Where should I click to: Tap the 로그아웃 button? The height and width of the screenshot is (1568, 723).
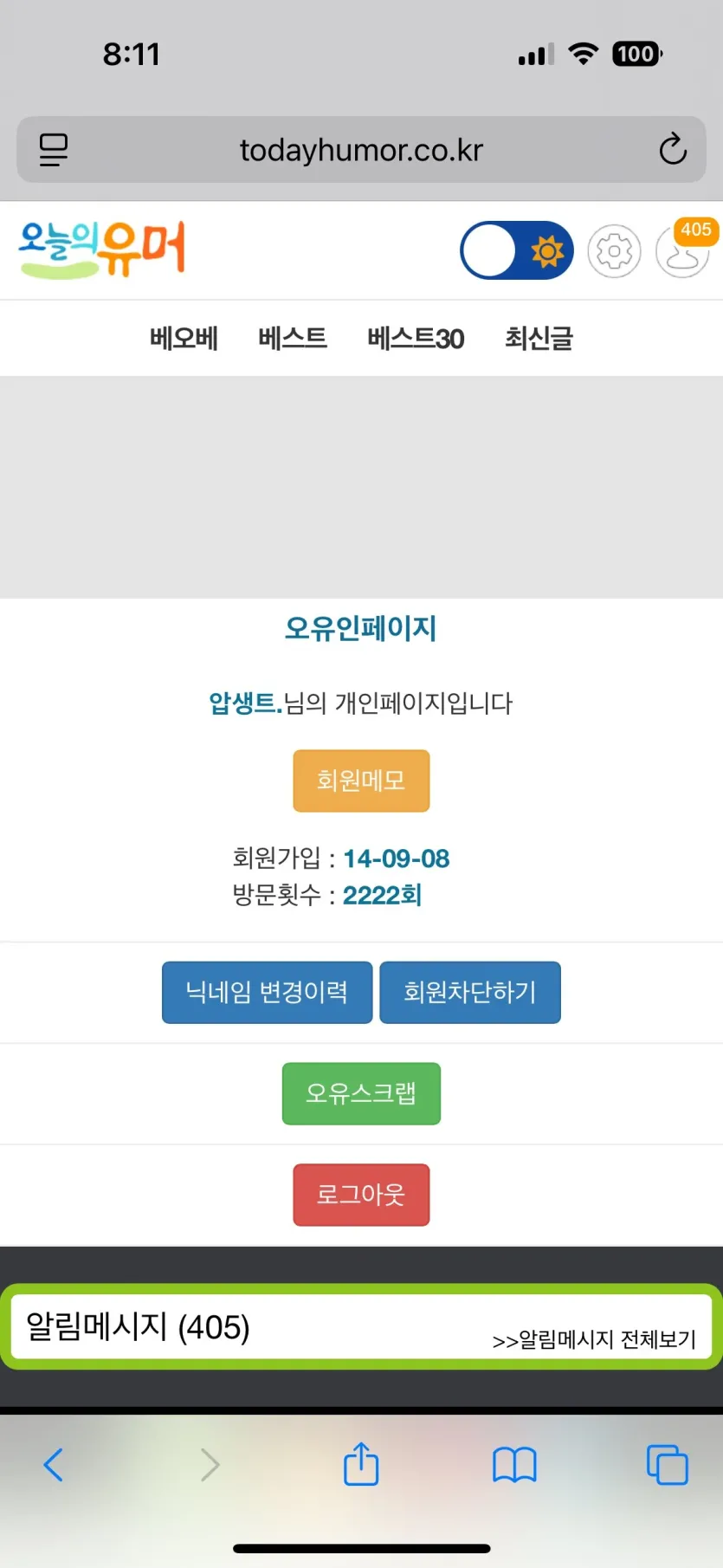(x=361, y=1195)
